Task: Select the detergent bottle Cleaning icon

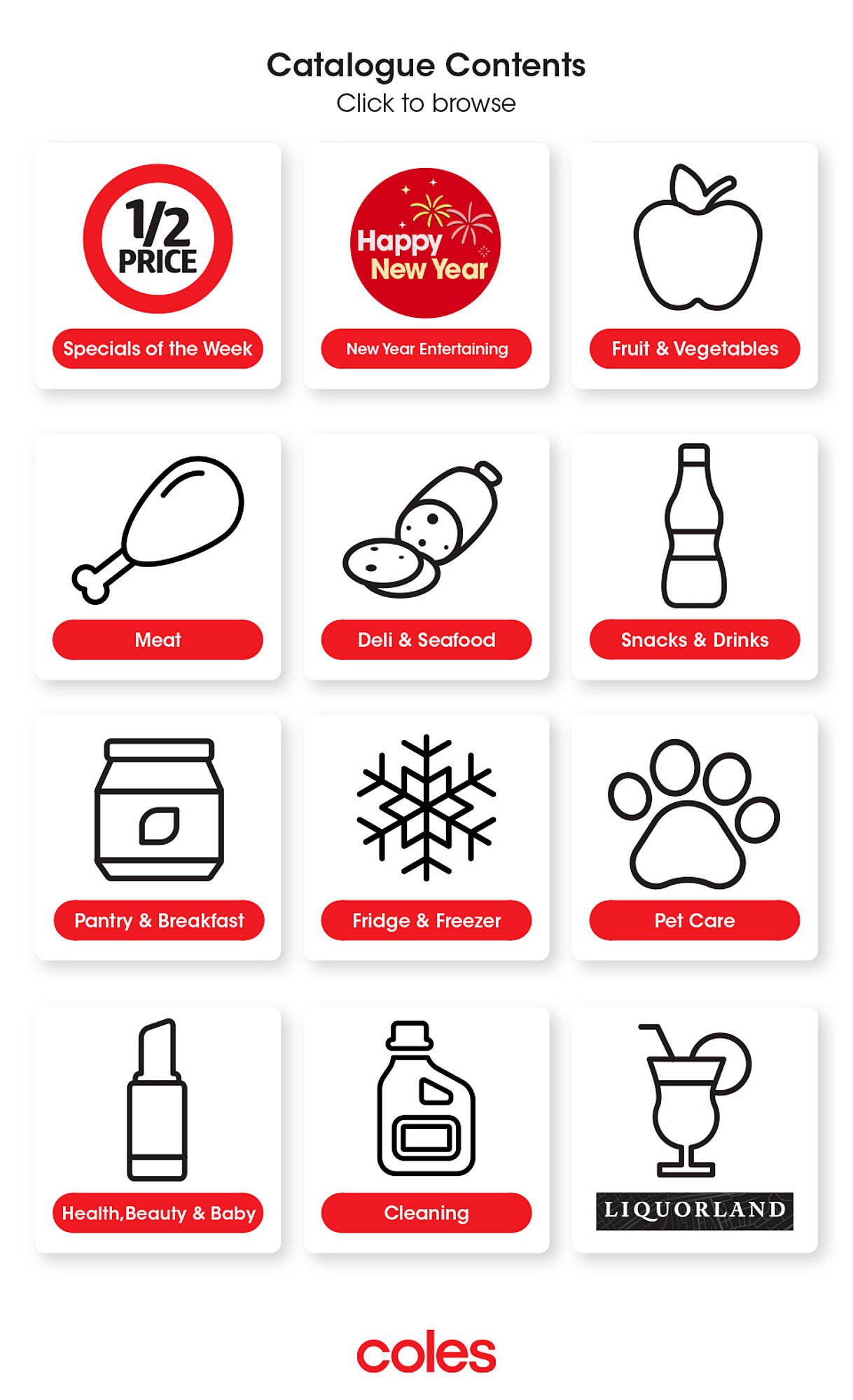Action: pos(426,1099)
